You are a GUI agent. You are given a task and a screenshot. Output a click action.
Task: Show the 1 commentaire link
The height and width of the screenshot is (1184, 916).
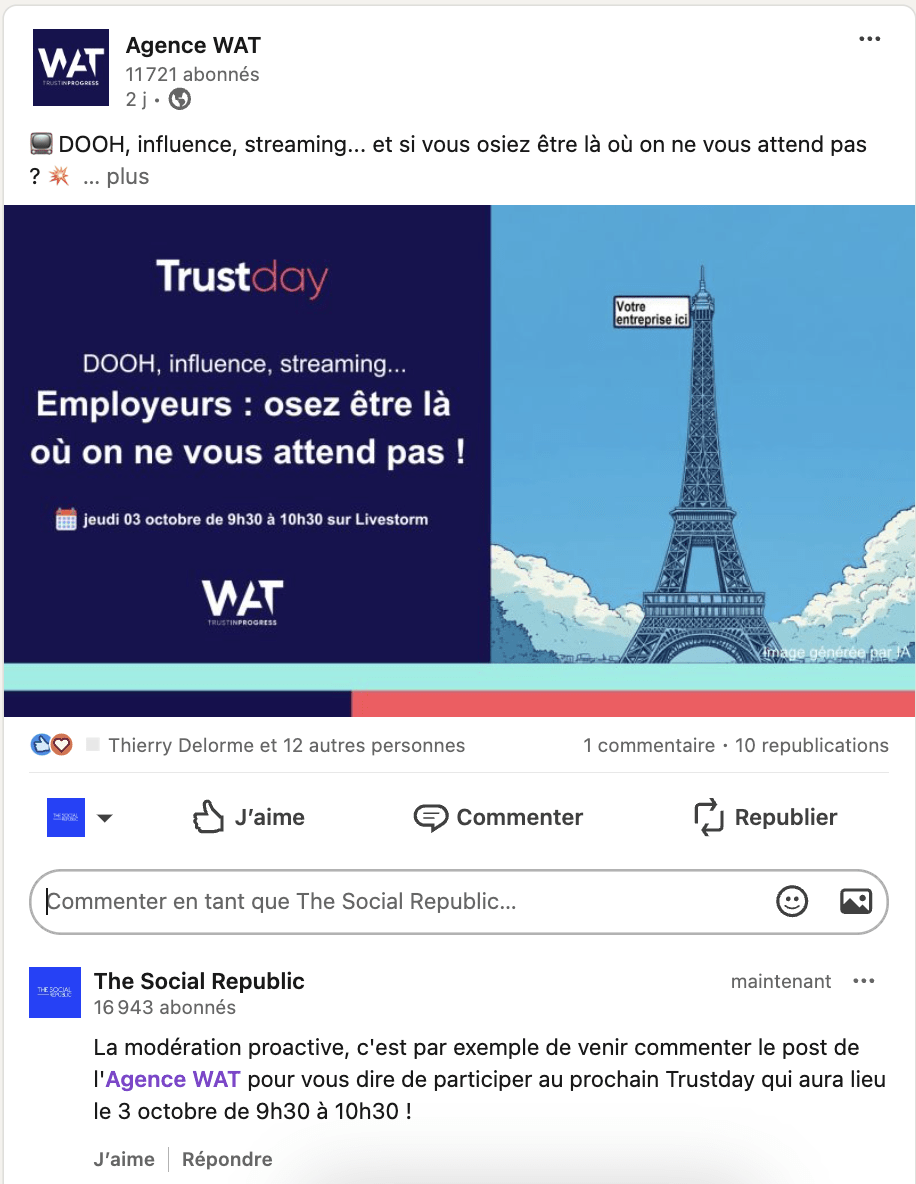coord(648,745)
